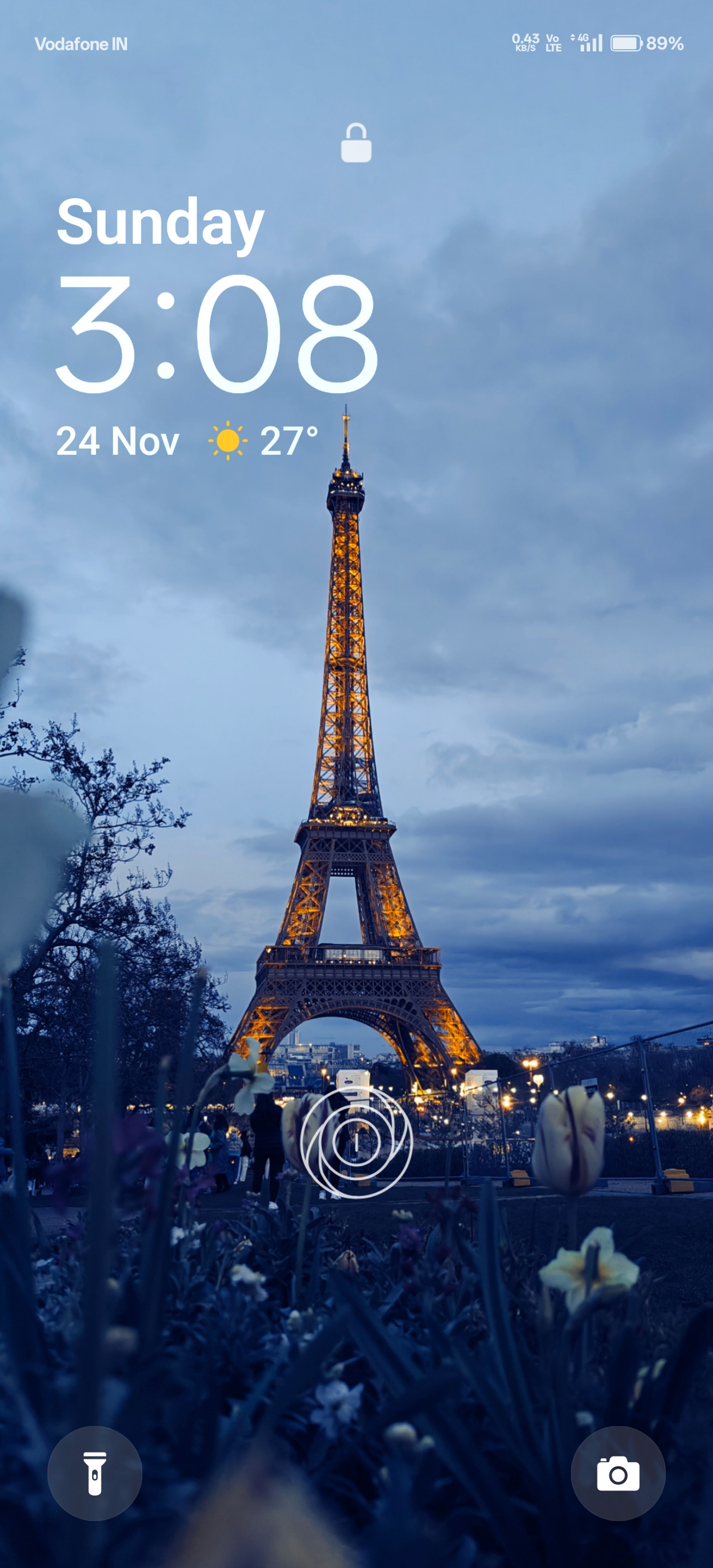This screenshot has width=713, height=1568.
Task: Touch the fingerprint sensor to unlock
Action: [356, 1142]
